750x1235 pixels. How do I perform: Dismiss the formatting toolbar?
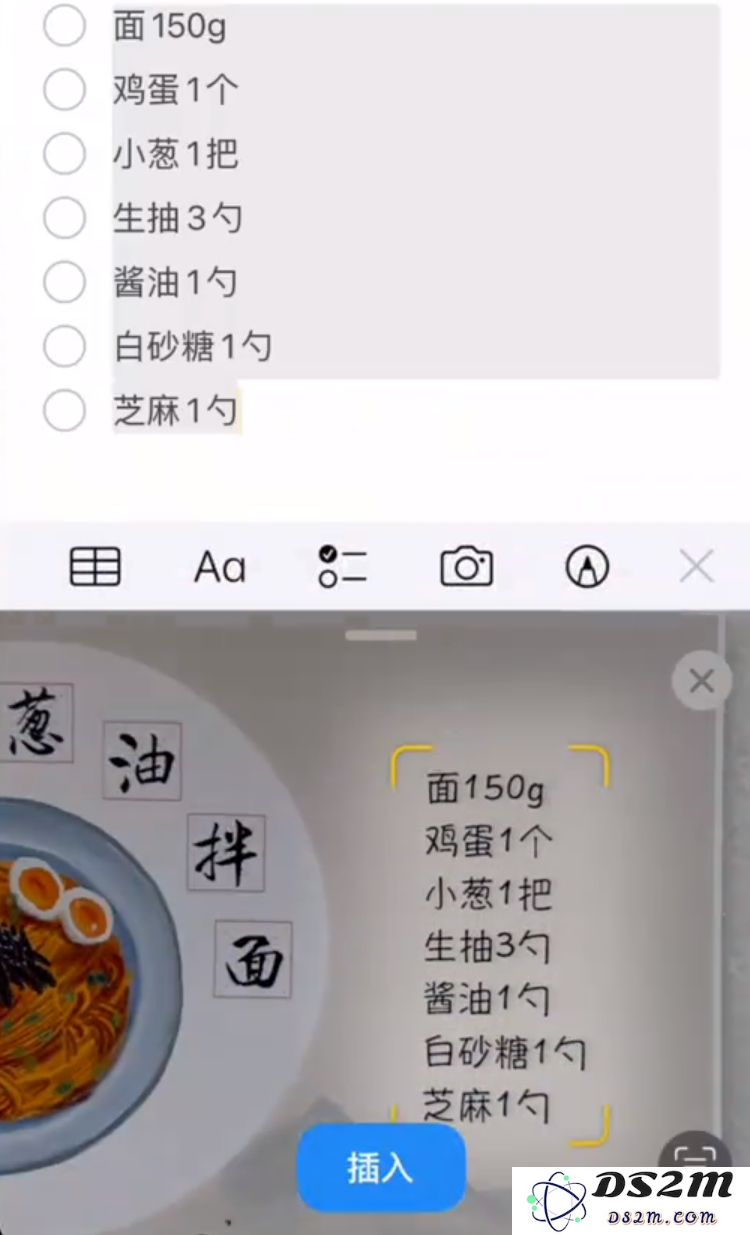click(x=696, y=567)
